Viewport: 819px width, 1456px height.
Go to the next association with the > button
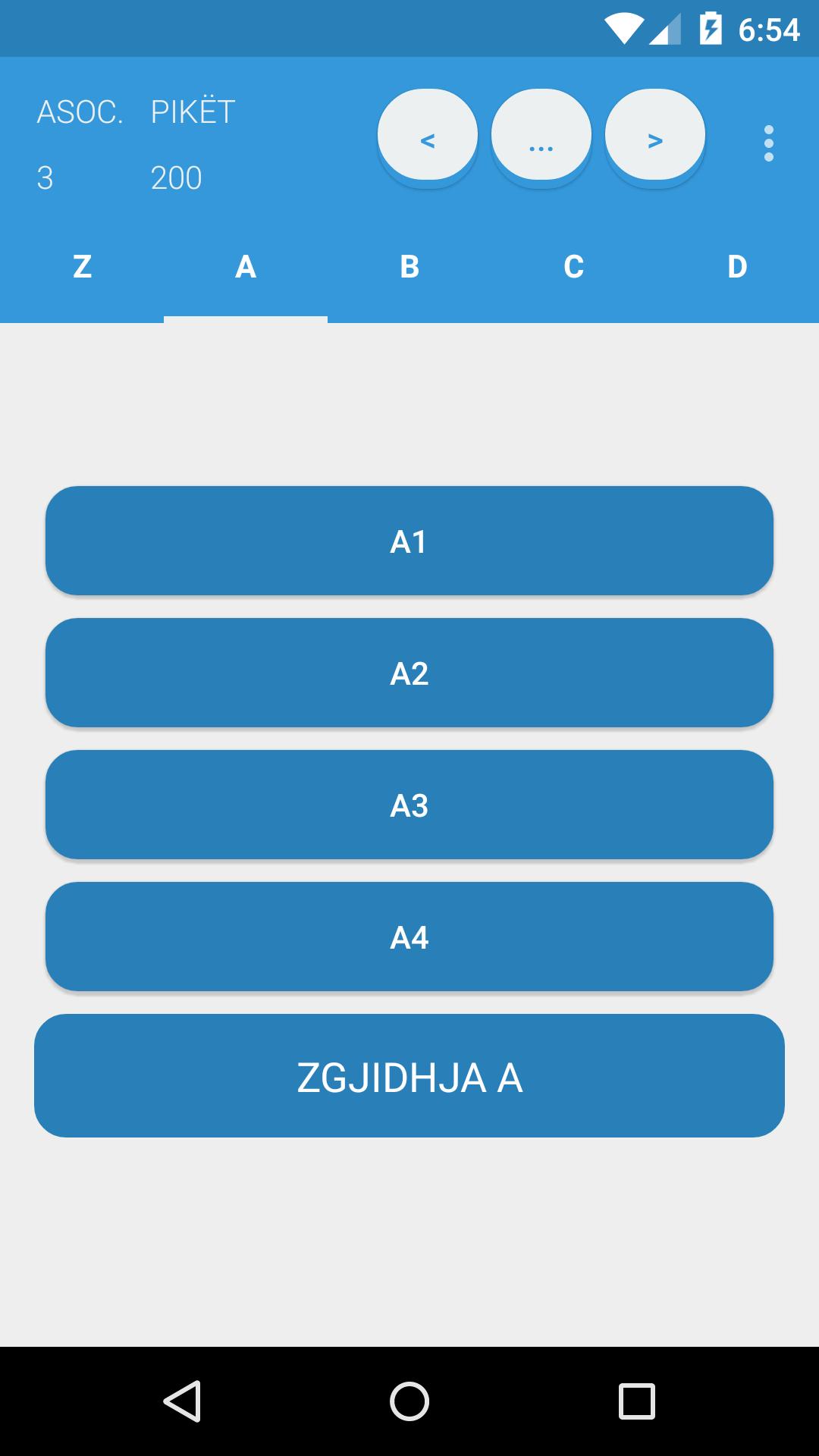(655, 135)
